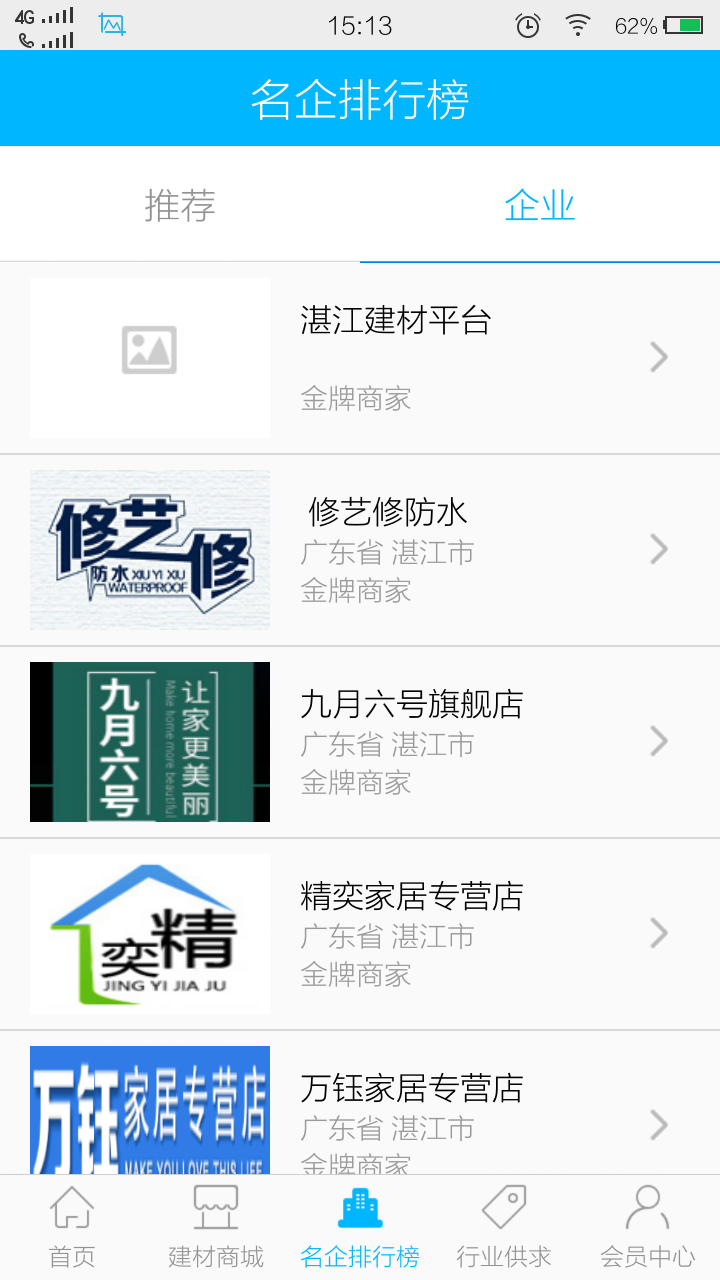The image size is (720, 1280).
Task: Open 修艺修防水 with its right arrow
Action: point(659,549)
